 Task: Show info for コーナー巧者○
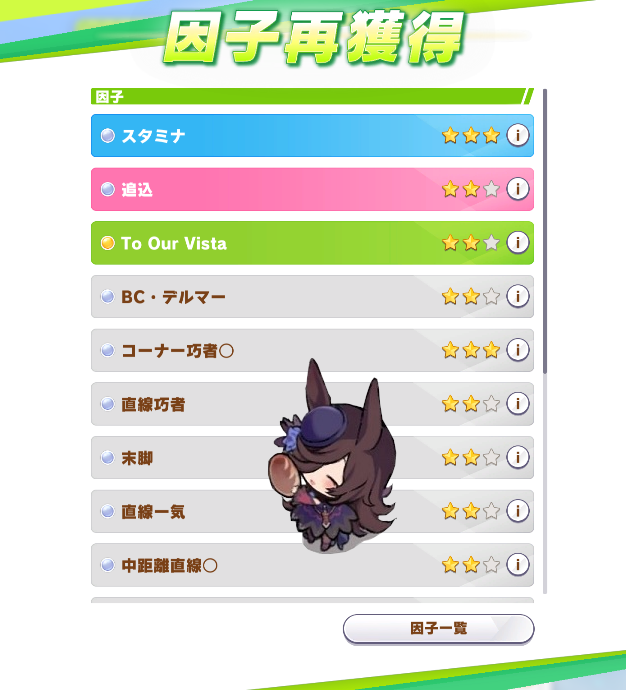[517, 350]
